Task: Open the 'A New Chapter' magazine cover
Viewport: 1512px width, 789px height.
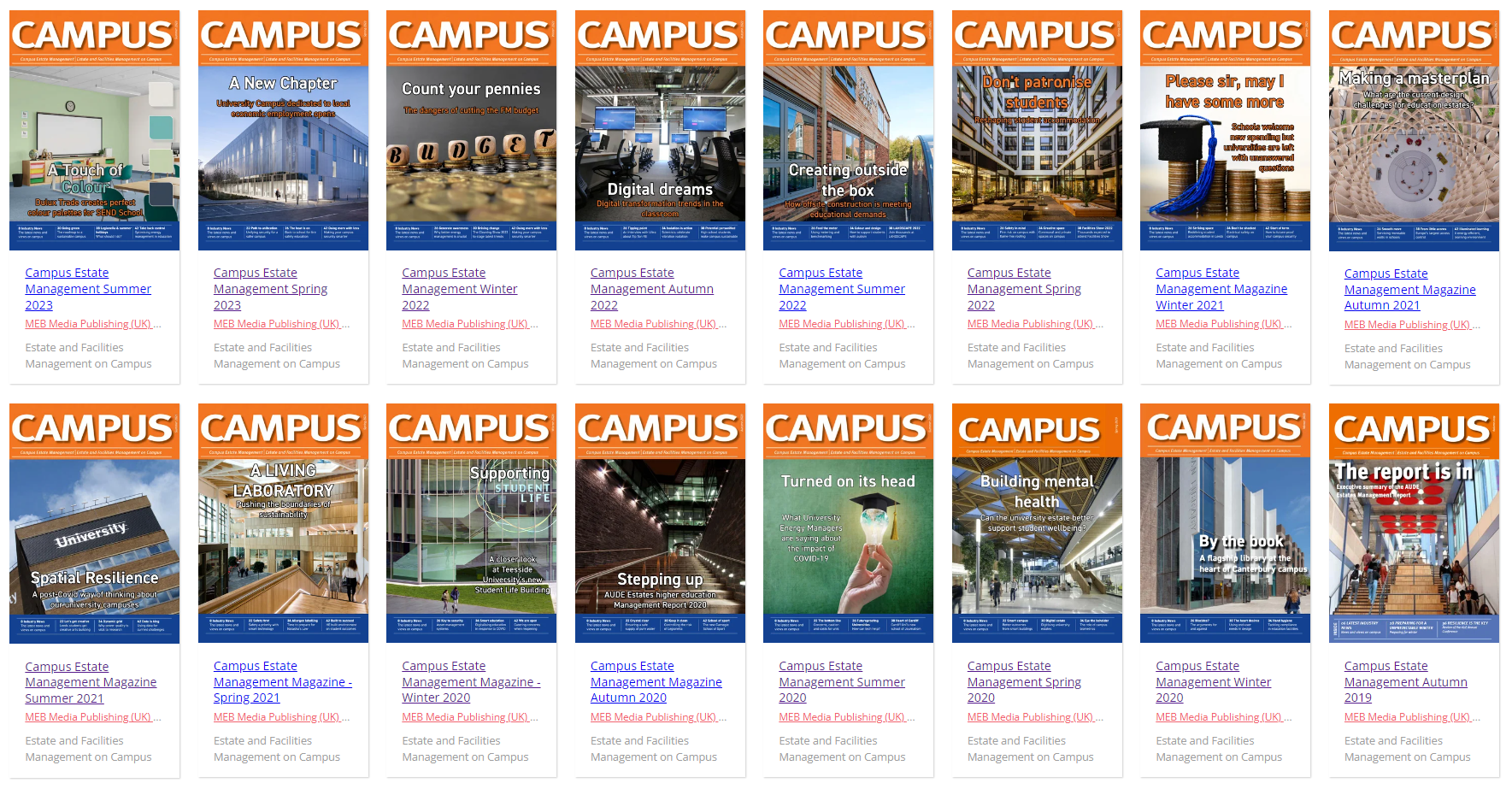Action: [283, 131]
